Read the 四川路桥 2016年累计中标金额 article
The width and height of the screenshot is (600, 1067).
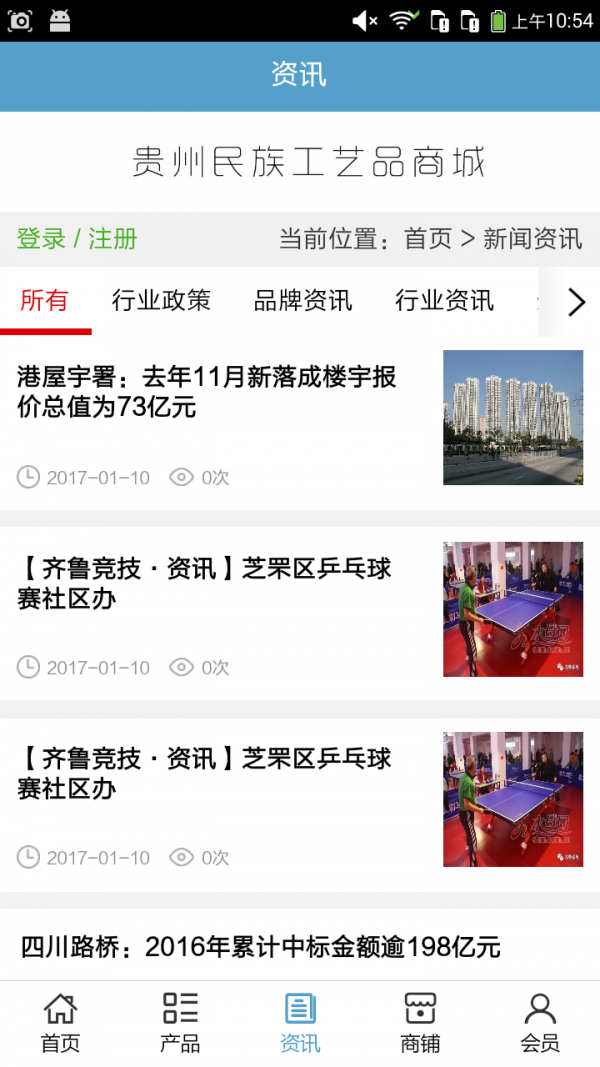coord(260,946)
